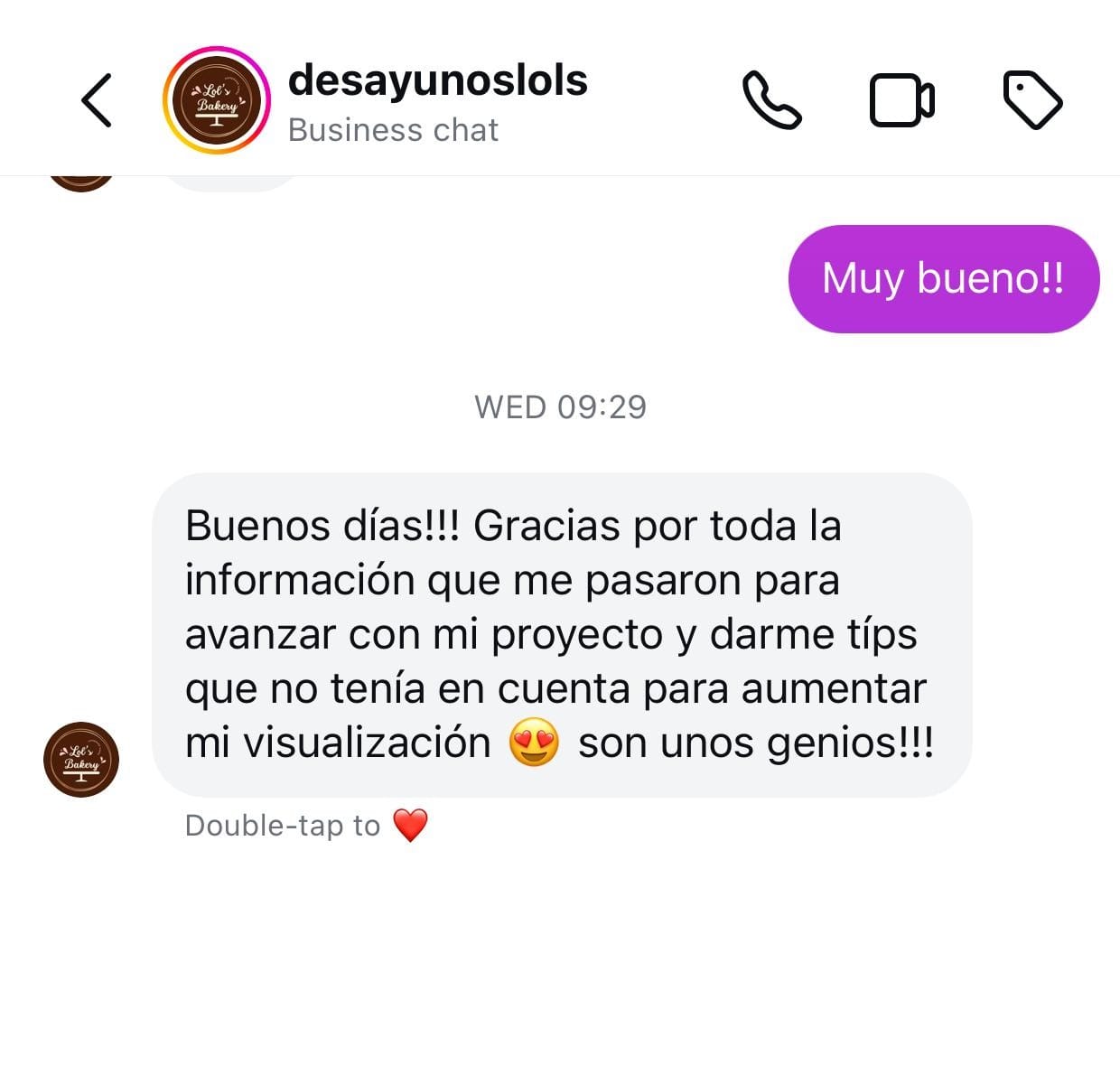1120x1084 pixels.
Task: Open desayunoslols profile from the header avatar
Action: click(x=217, y=99)
